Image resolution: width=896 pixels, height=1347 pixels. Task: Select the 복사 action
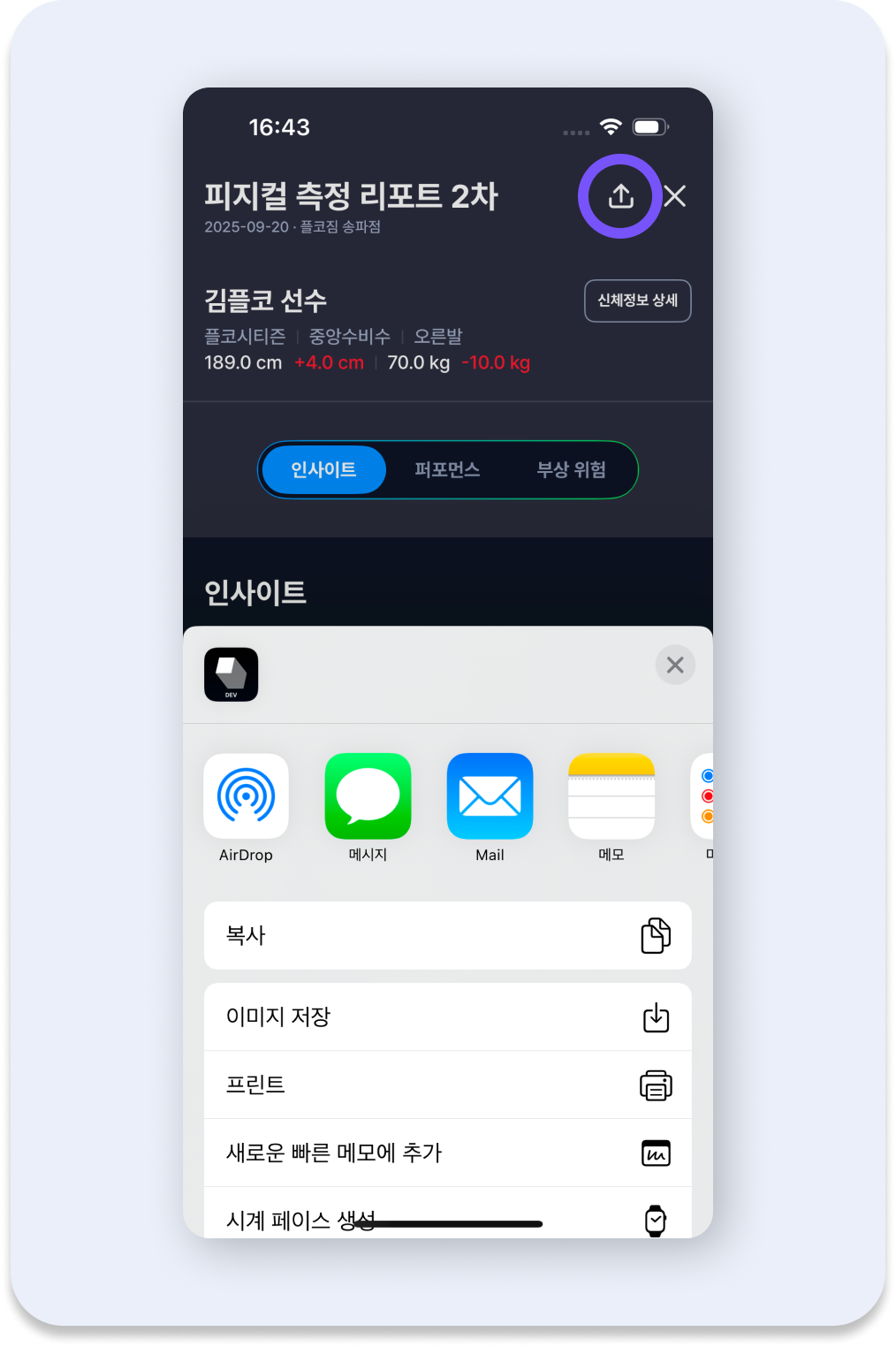[447, 935]
